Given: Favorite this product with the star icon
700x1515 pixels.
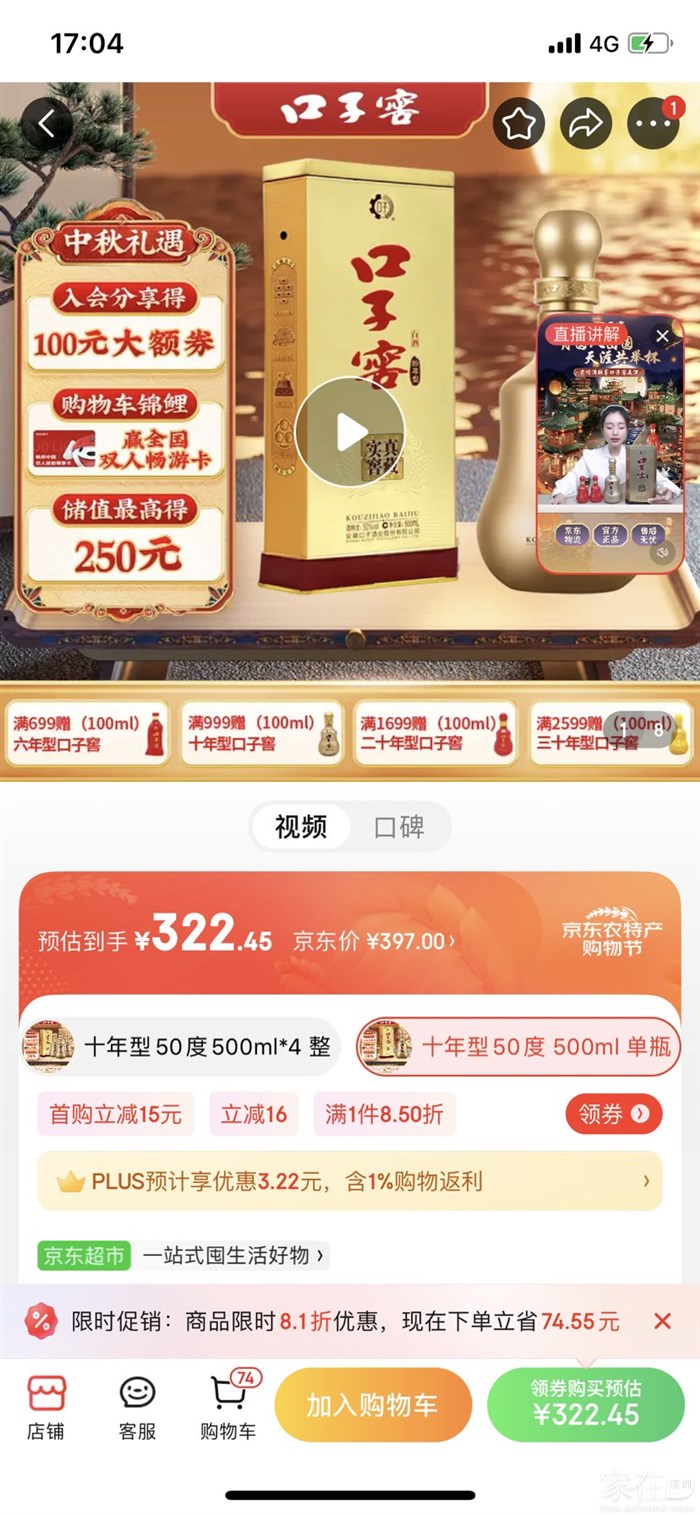Looking at the screenshot, I should click(519, 124).
